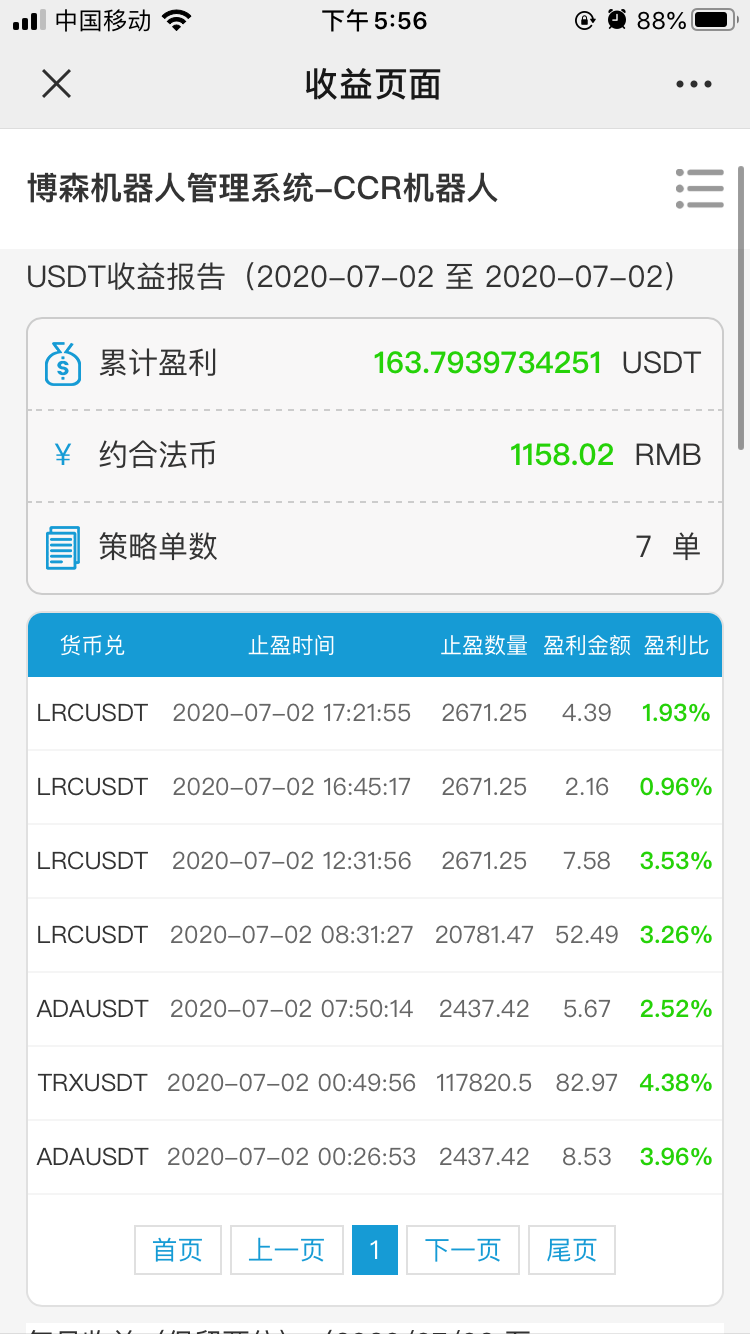Go to 首页 first page

178,1250
